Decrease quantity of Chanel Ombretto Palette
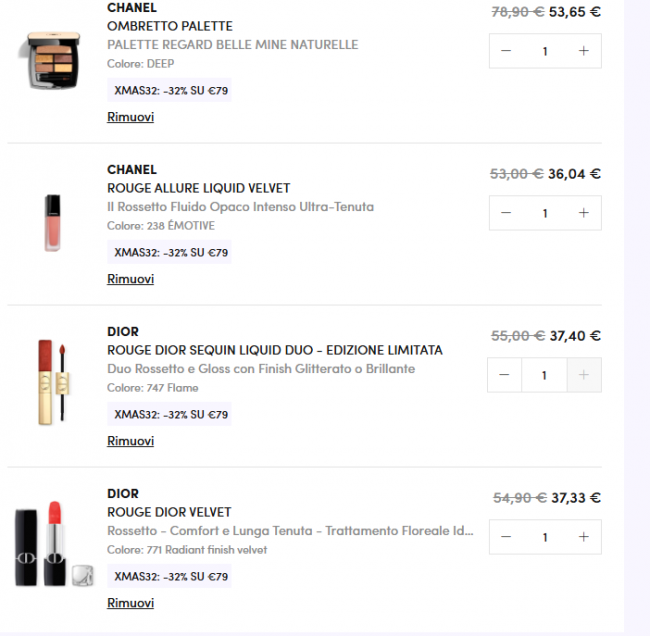This screenshot has width=650, height=636. point(506,51)
